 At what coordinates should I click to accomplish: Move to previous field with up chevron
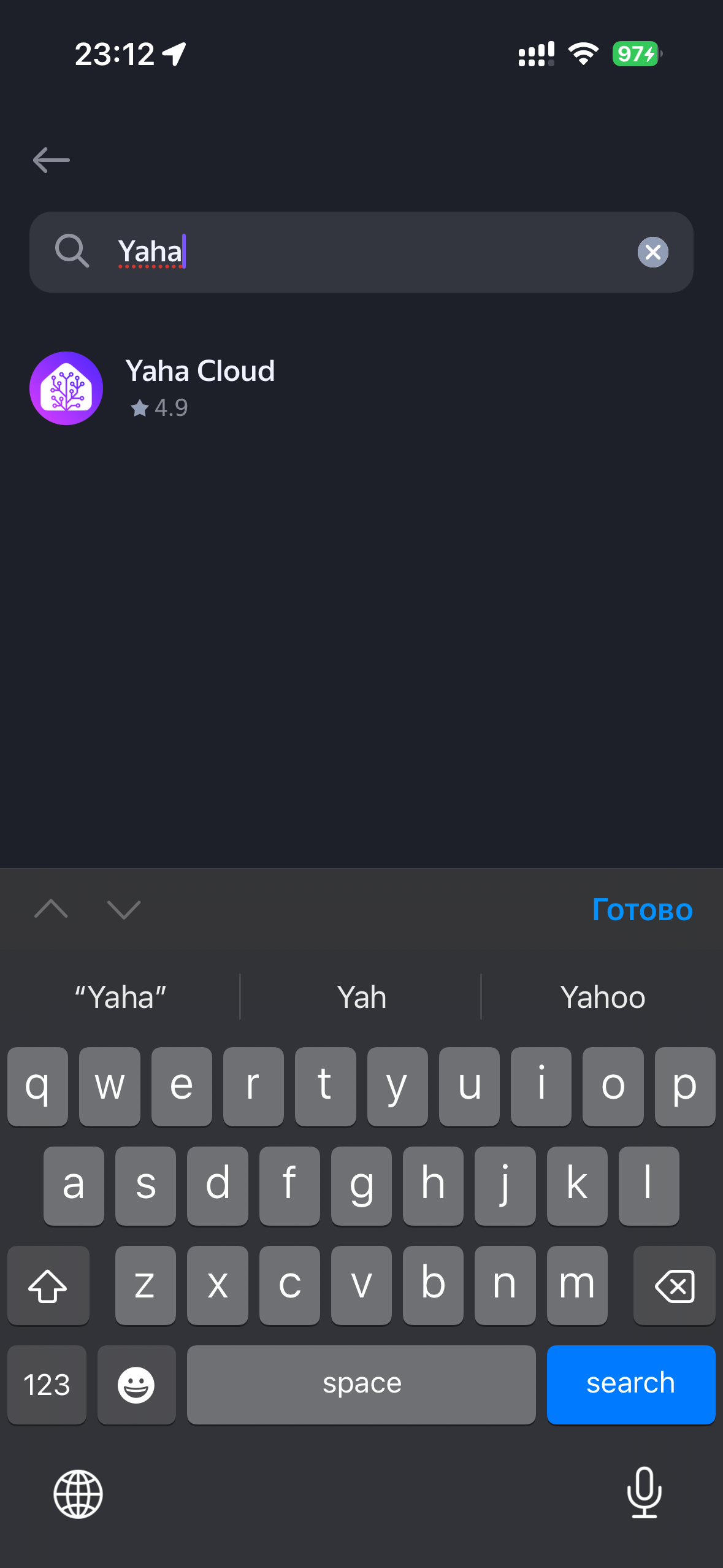click(x=52, y=909)
